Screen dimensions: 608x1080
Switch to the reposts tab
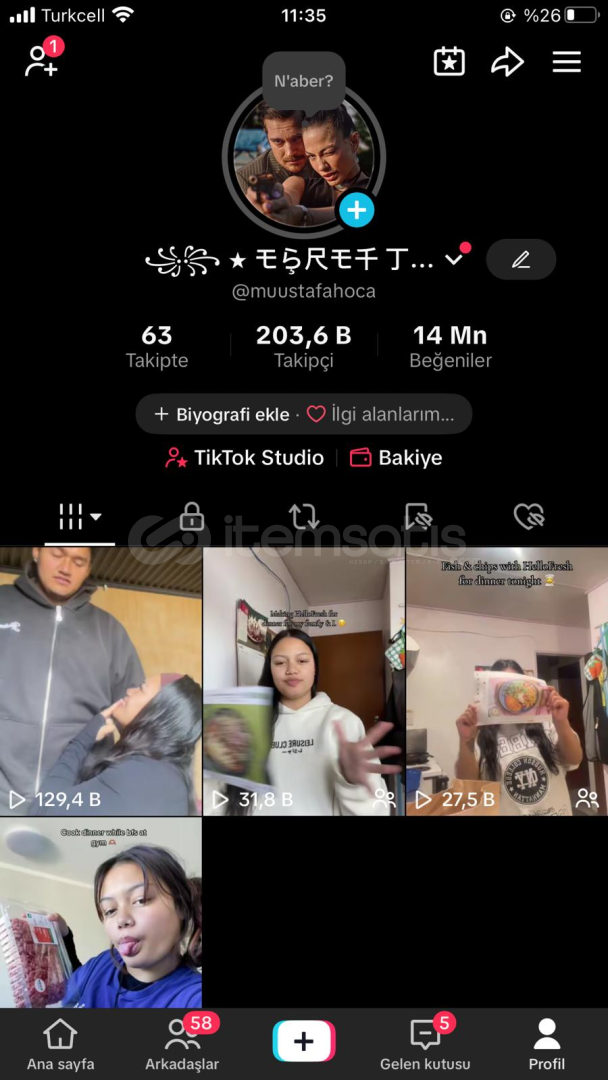pos(304,517)
